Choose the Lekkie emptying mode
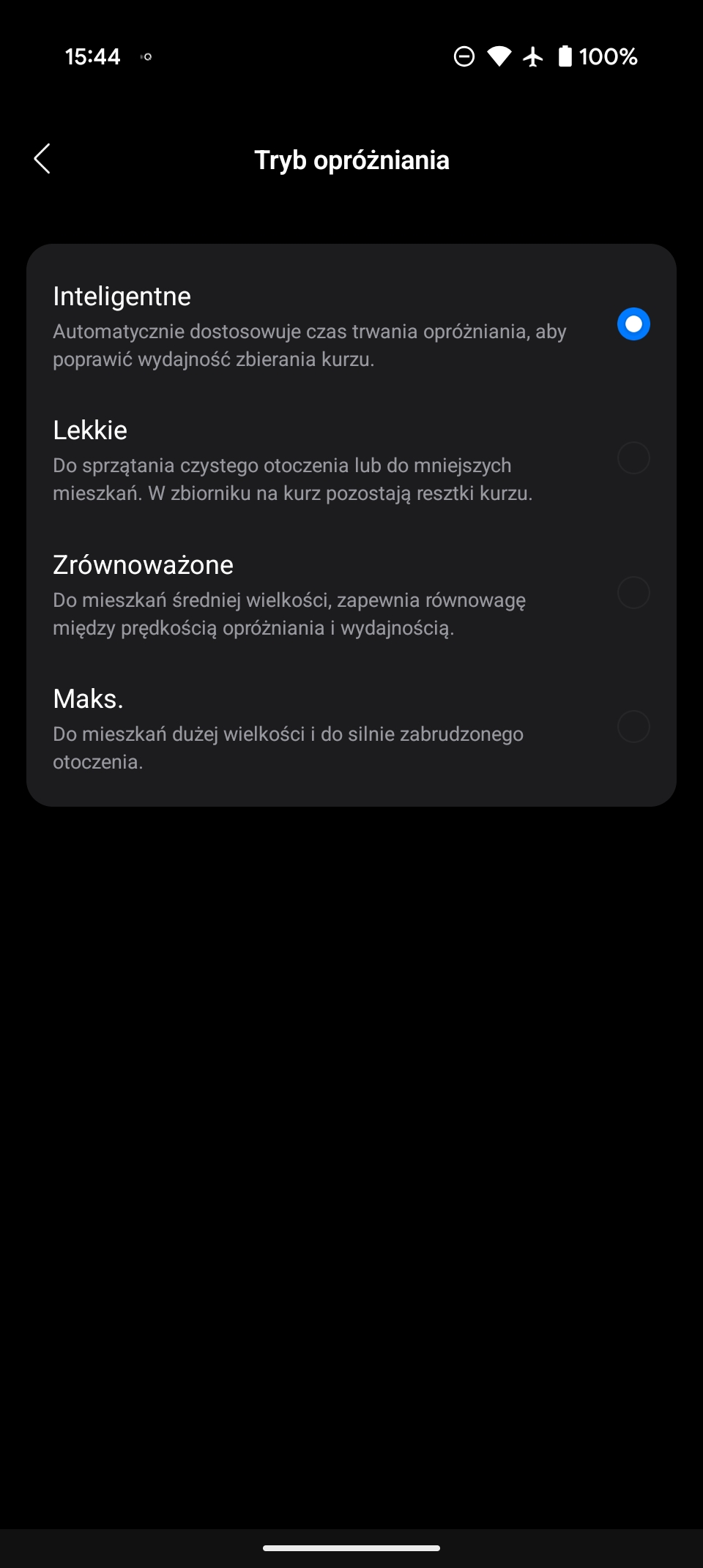The image size is (703, 1568). pos(633,458)
